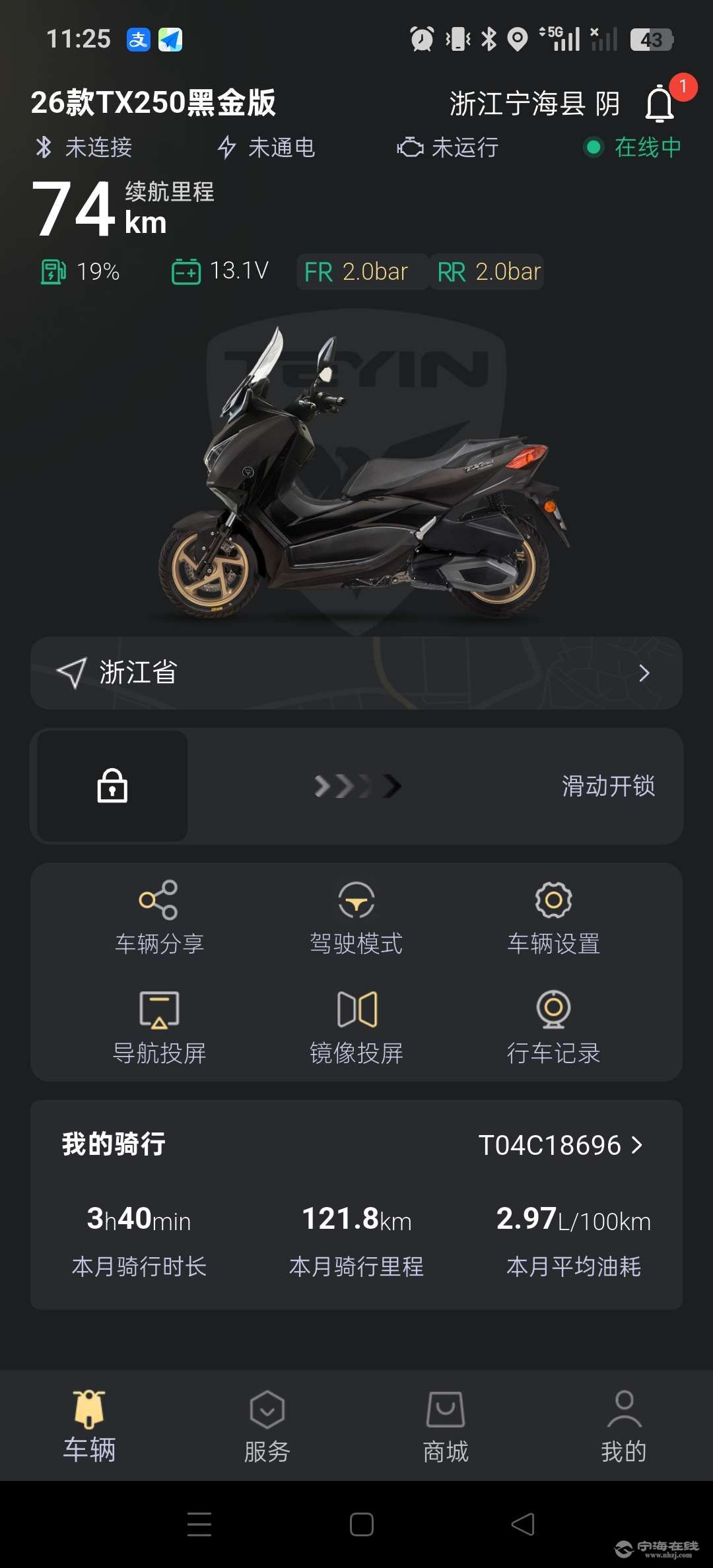Open ride details for T04C18696
Image resolution: width=713 pixels, height=1568 pixels.
pos(560,1145)
